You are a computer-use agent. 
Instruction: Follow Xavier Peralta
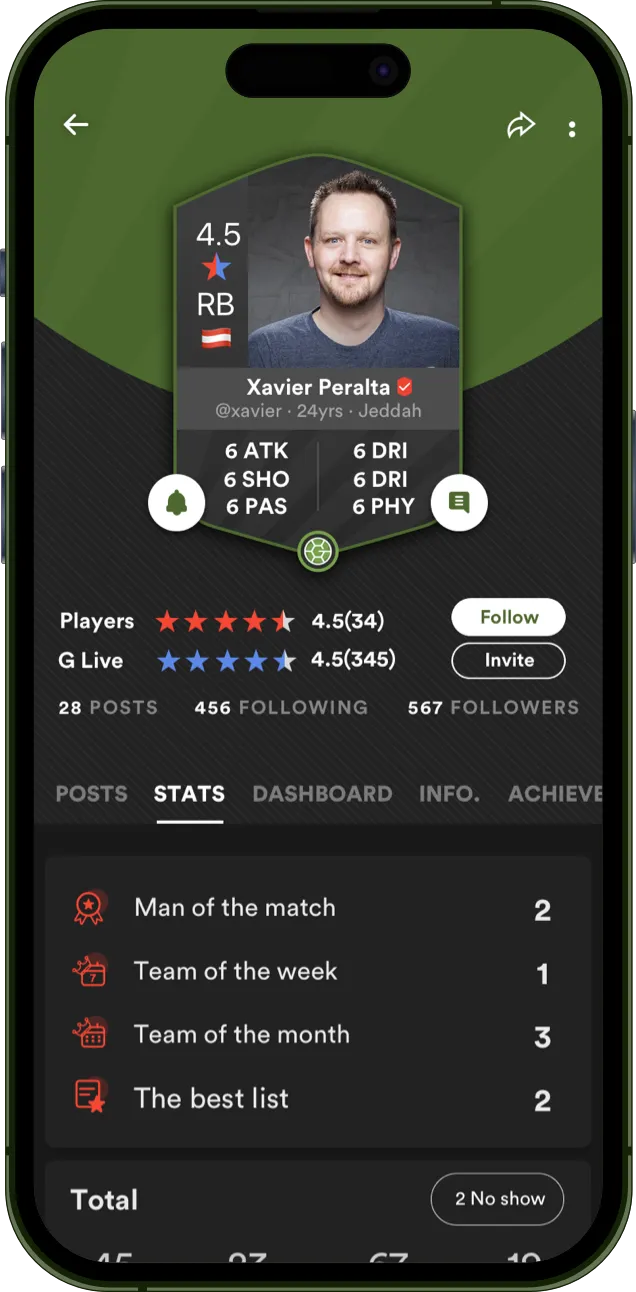tap(508, 617)
